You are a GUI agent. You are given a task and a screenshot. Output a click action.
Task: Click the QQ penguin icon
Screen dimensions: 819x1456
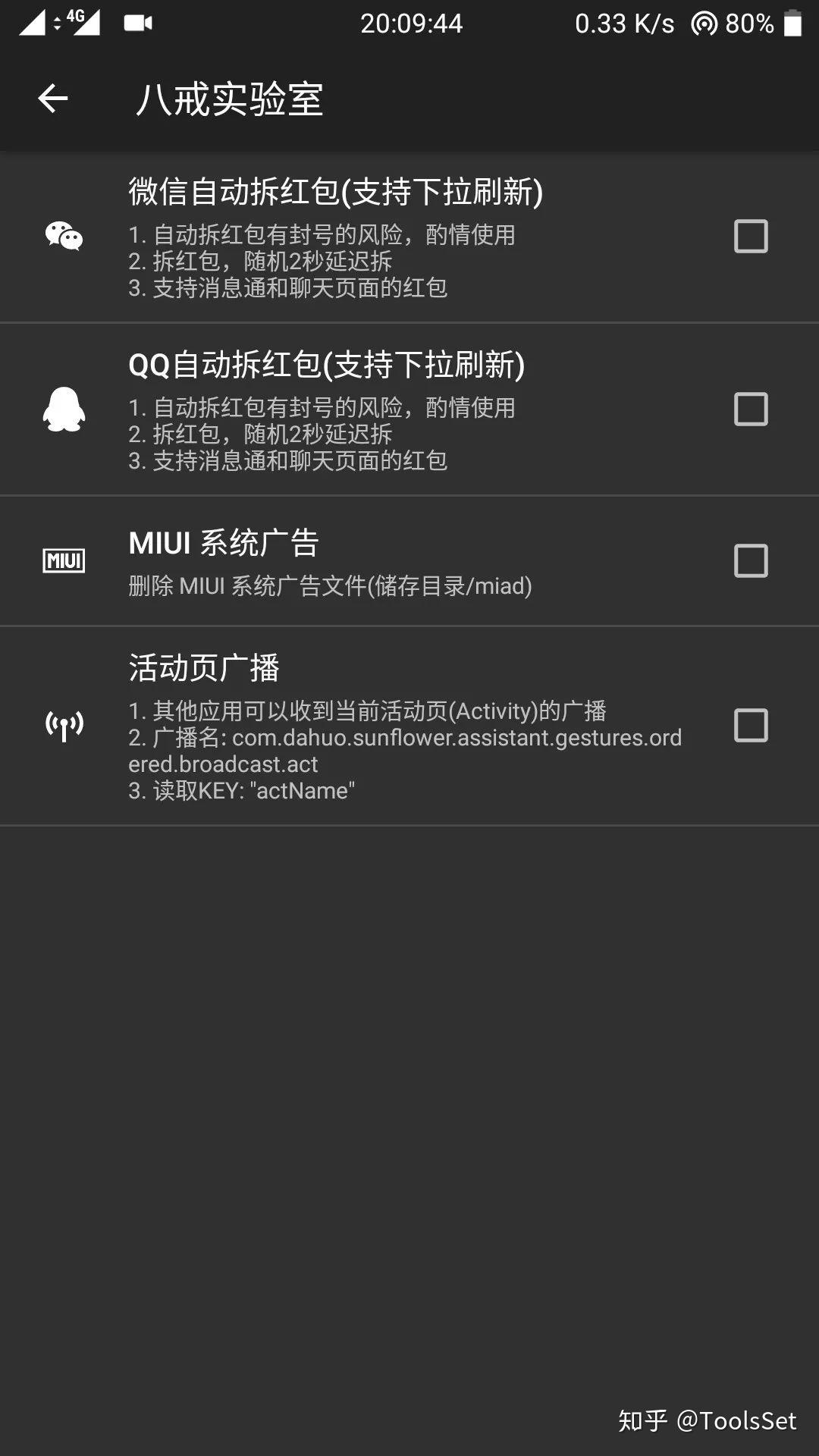(64, 409)
